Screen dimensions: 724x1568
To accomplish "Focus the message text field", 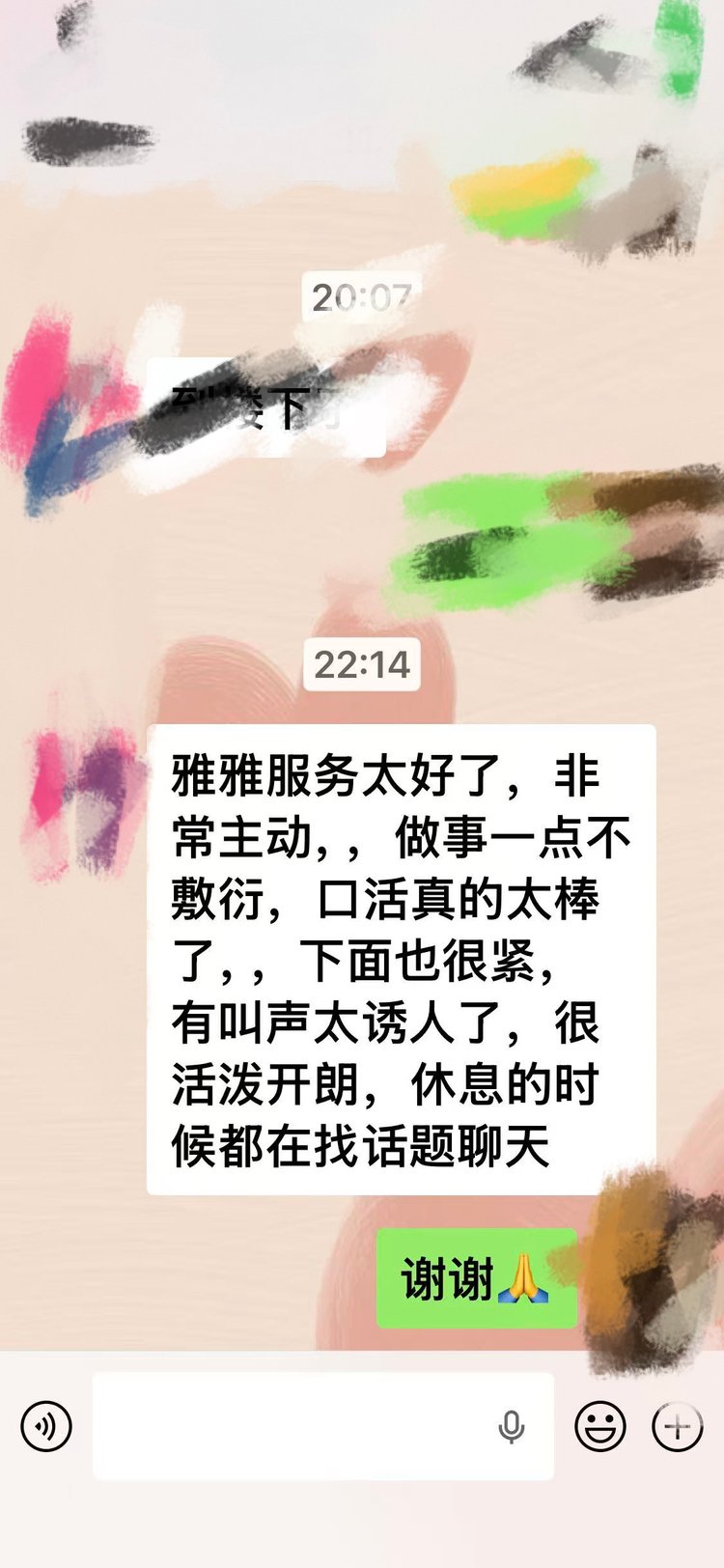I will coord(290,1426).
